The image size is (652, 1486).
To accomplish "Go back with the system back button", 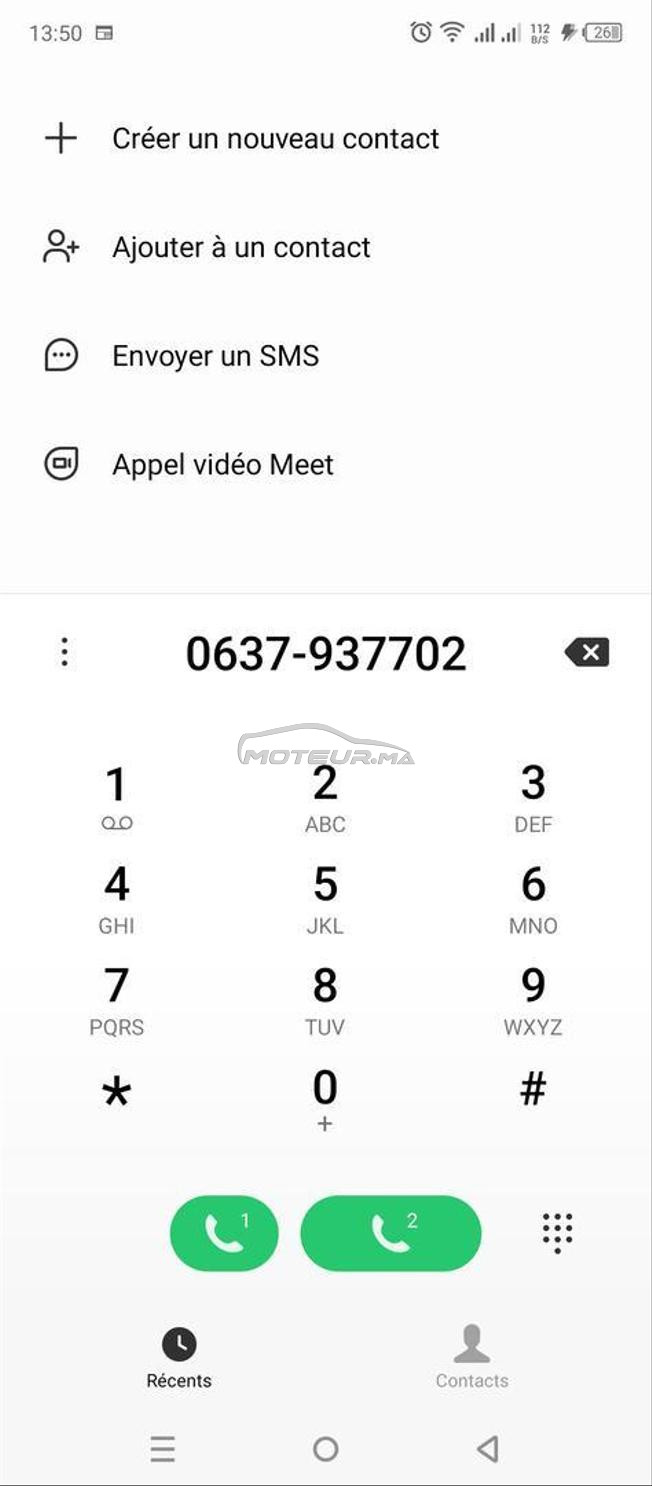I will [487, 1448].
